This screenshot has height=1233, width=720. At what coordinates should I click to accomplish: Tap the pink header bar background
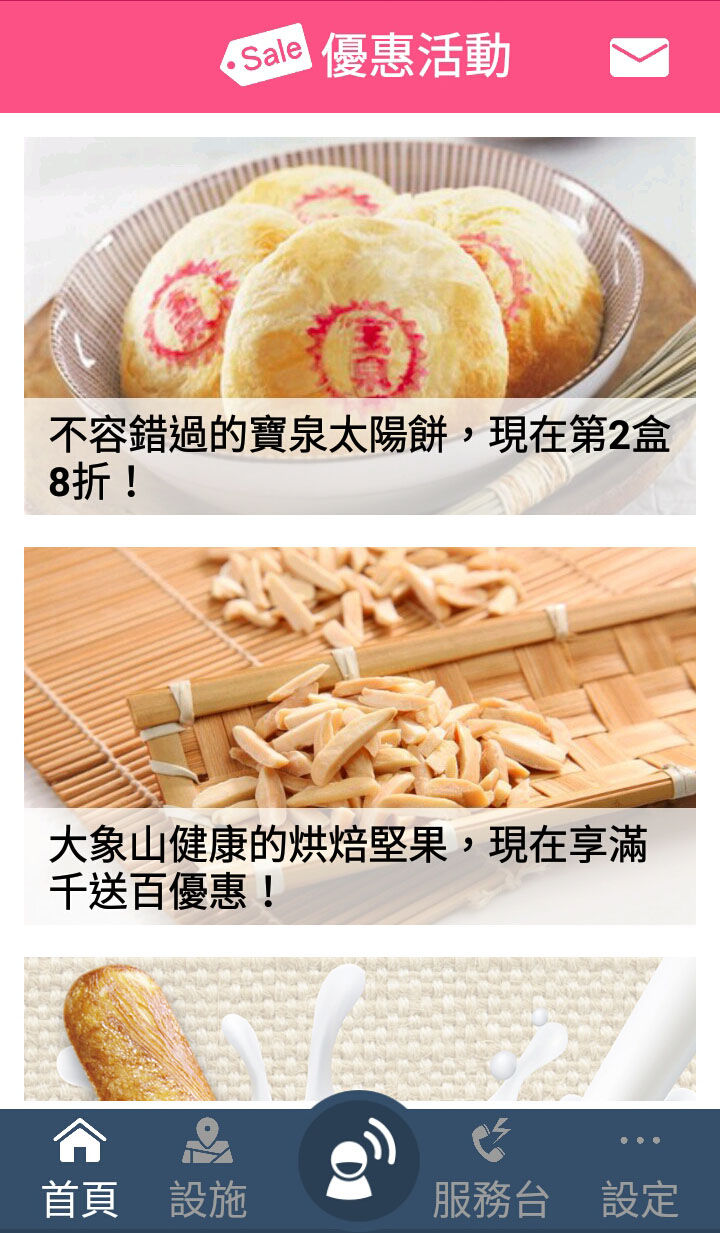(x=130, y=57)
